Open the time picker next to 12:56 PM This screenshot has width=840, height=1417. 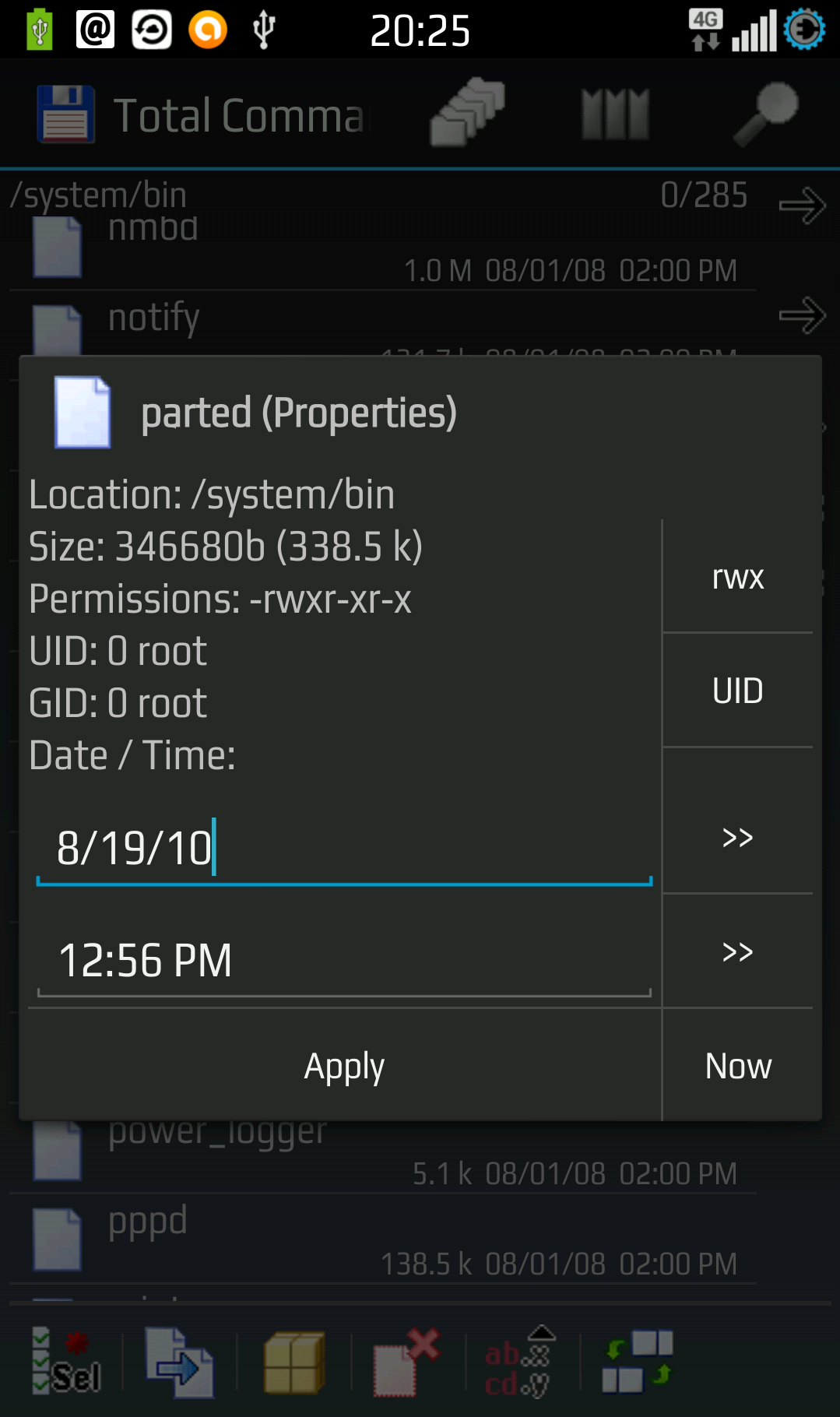tap(737, 951)
